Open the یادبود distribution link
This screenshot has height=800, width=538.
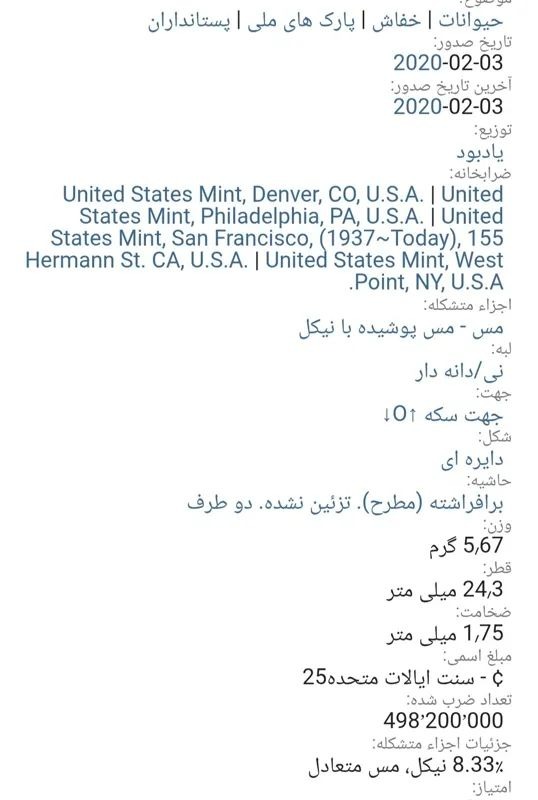point(479,152)
